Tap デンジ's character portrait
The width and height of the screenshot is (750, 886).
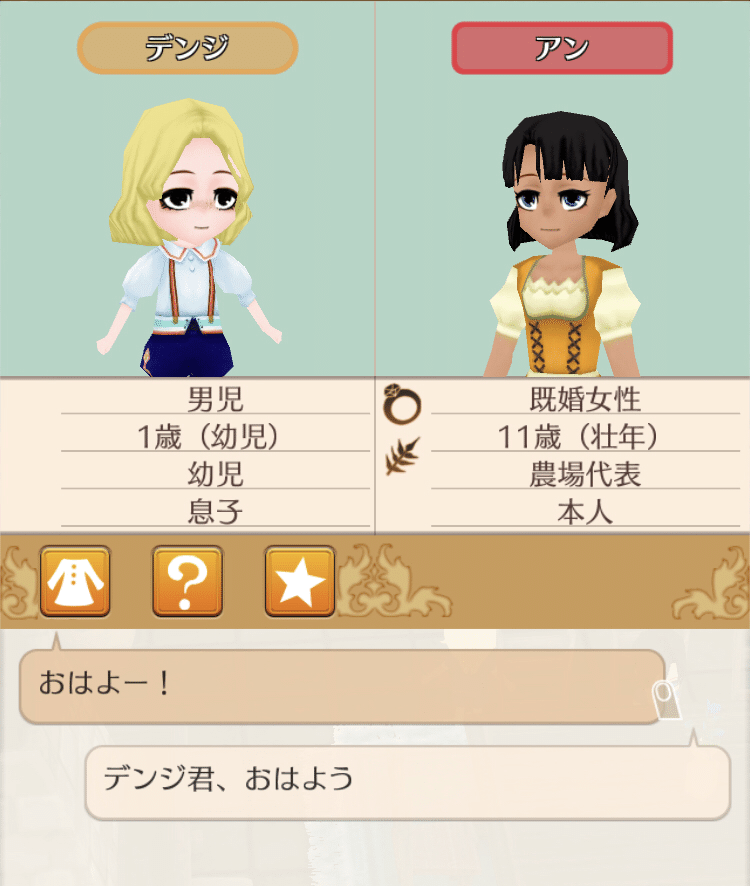pyautogui.click(x=185, y=230)
